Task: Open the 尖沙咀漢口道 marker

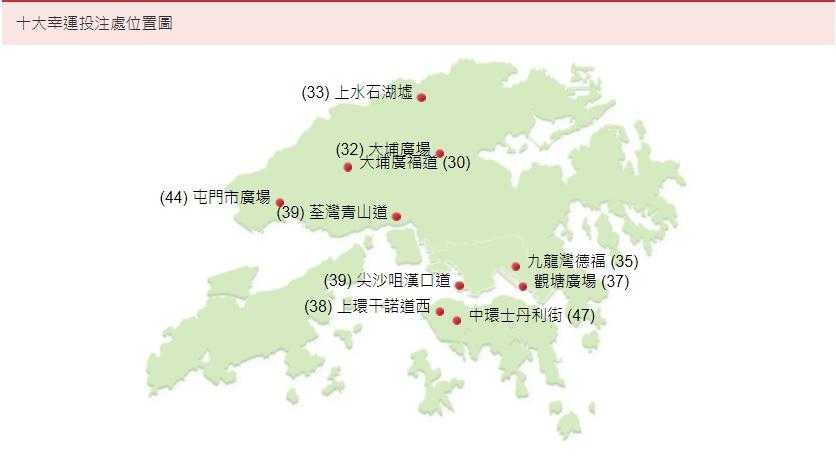Action: coord(459,285)
